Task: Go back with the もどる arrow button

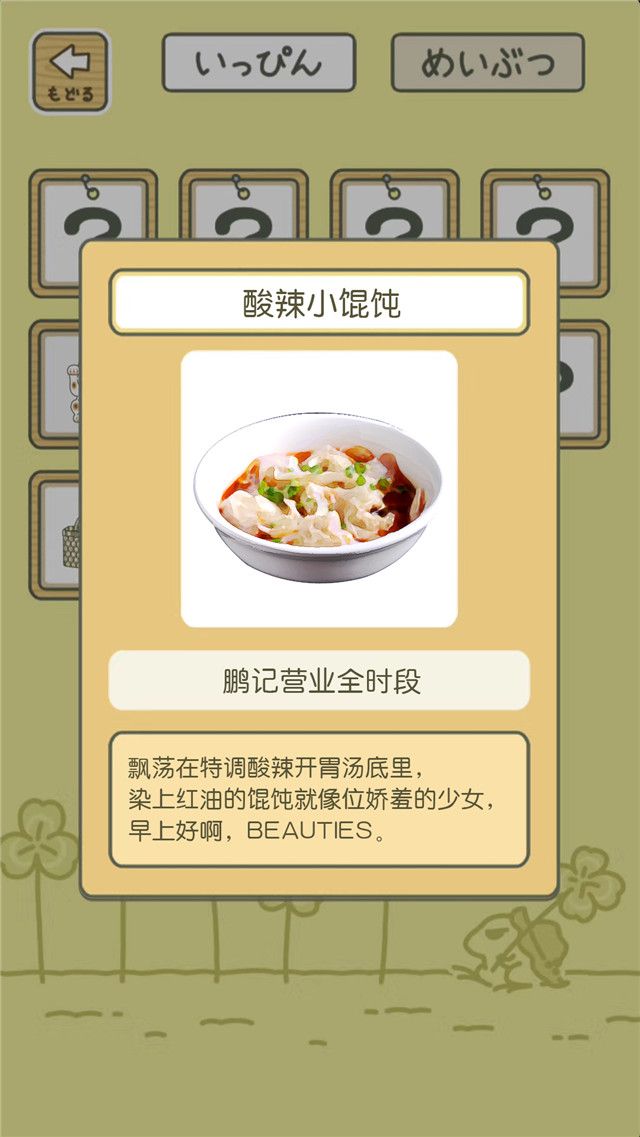Action: coord(70,71)
